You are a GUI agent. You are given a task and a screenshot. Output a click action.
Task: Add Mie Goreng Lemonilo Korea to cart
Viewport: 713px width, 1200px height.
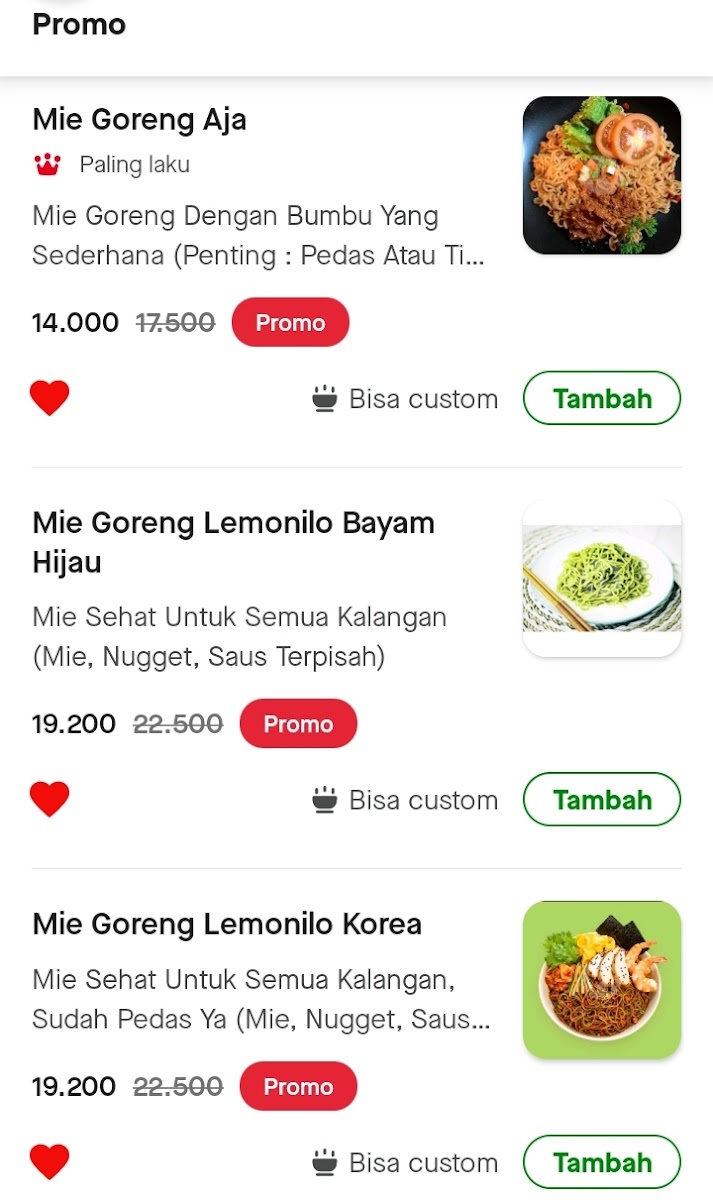pos(601,1162)
